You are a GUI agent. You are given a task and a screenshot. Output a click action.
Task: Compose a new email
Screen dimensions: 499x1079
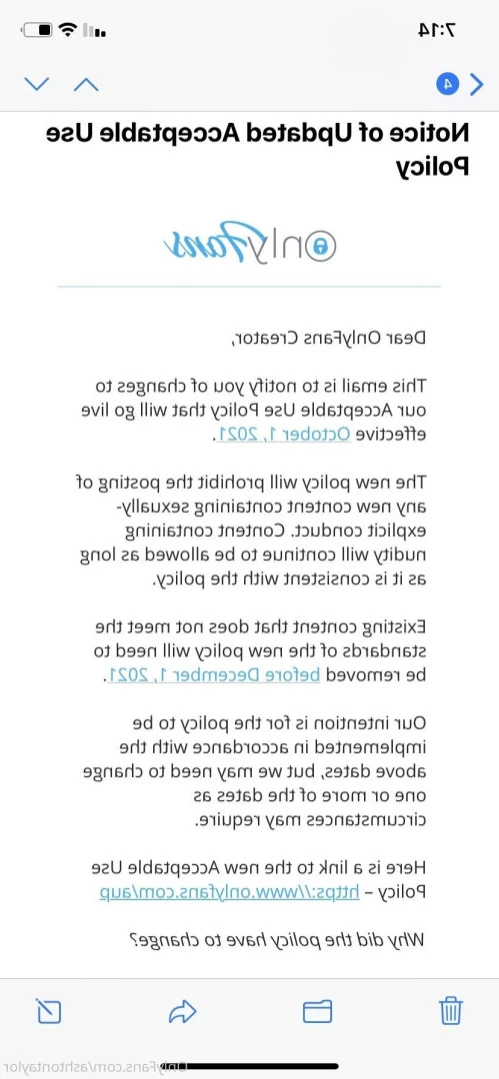click(48, 1011)
